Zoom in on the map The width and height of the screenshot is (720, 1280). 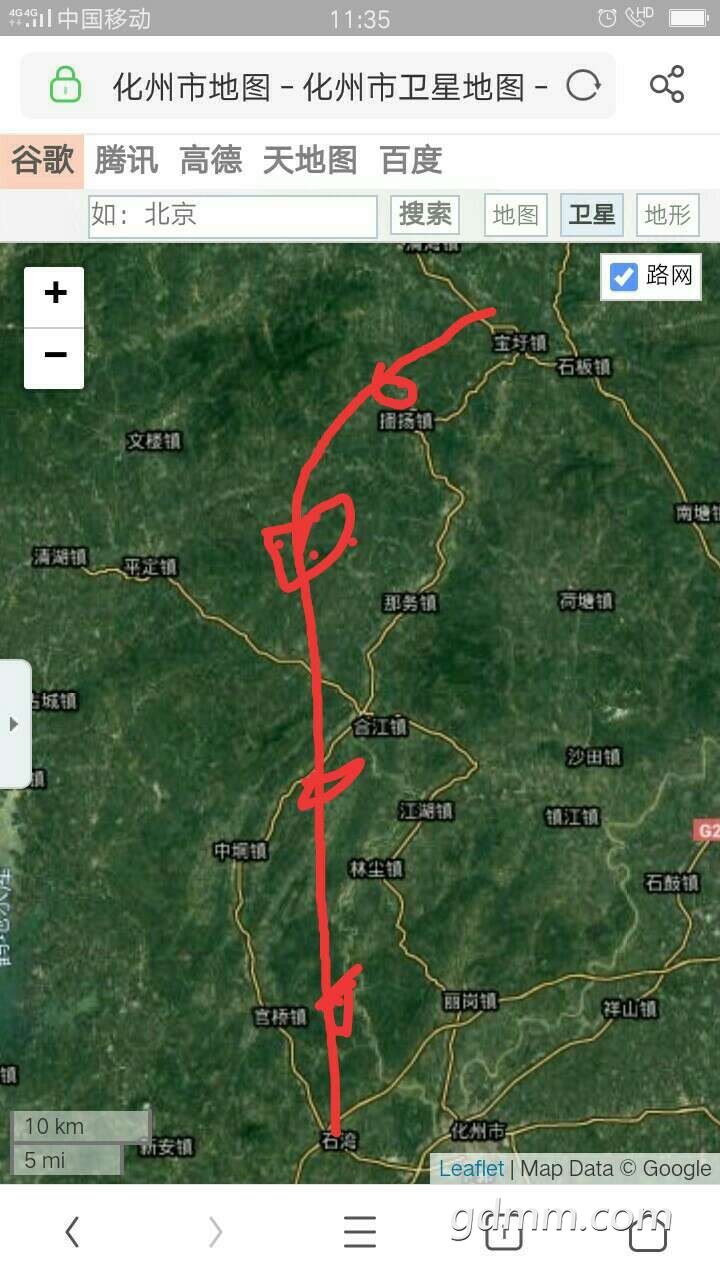[55, 294]
